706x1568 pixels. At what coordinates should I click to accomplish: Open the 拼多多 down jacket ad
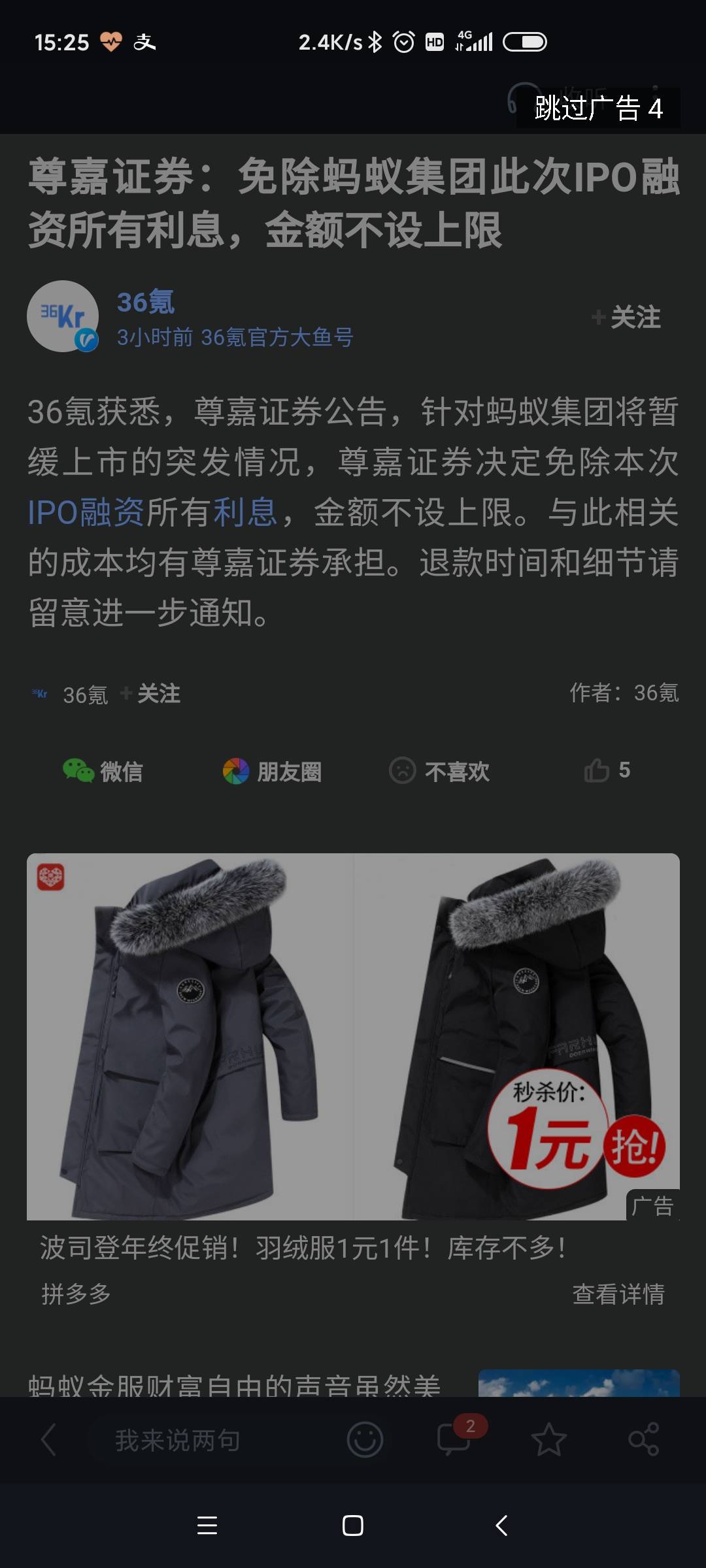click(x=353, y=1037)
